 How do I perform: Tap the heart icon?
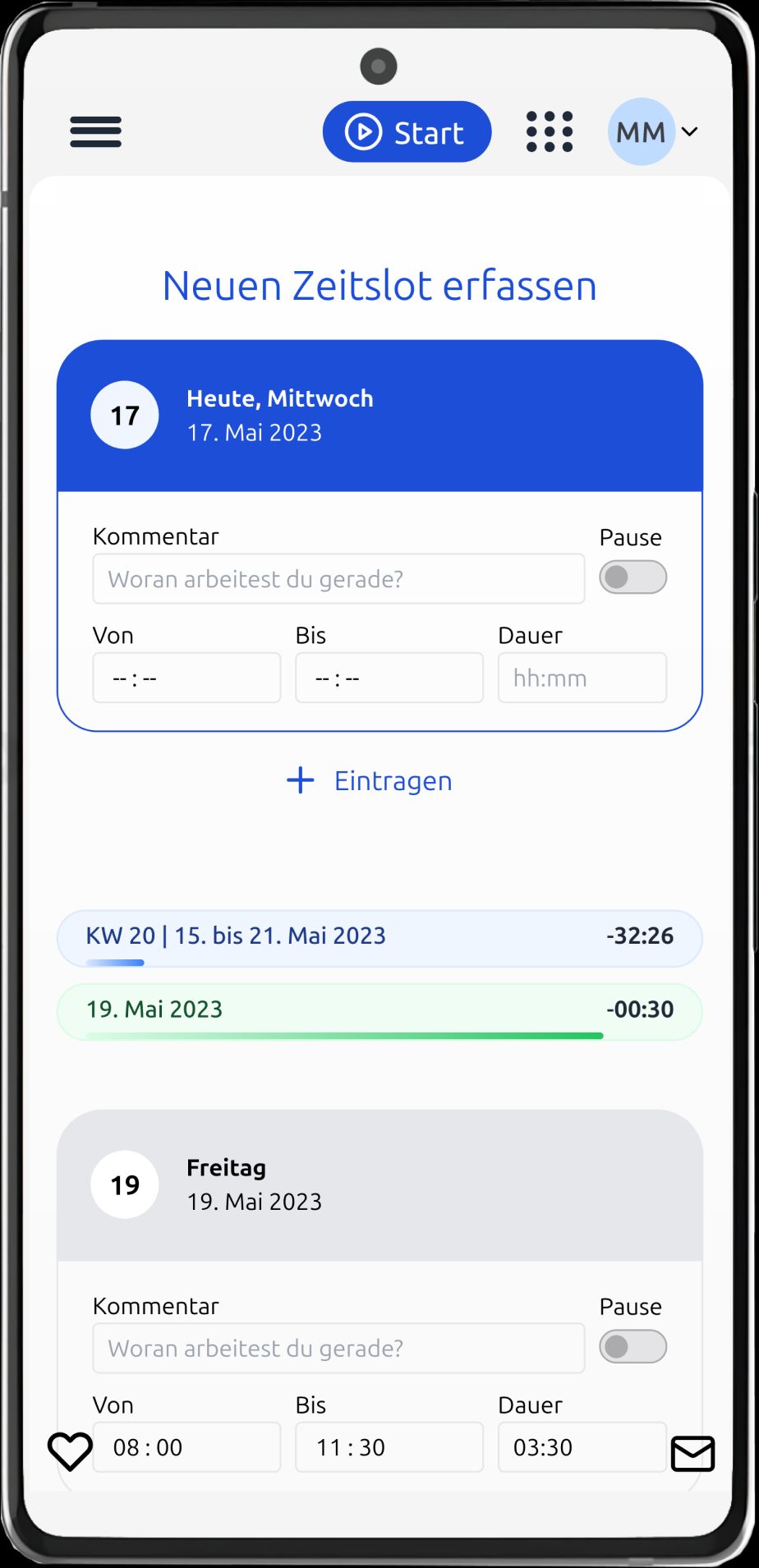70,1451
